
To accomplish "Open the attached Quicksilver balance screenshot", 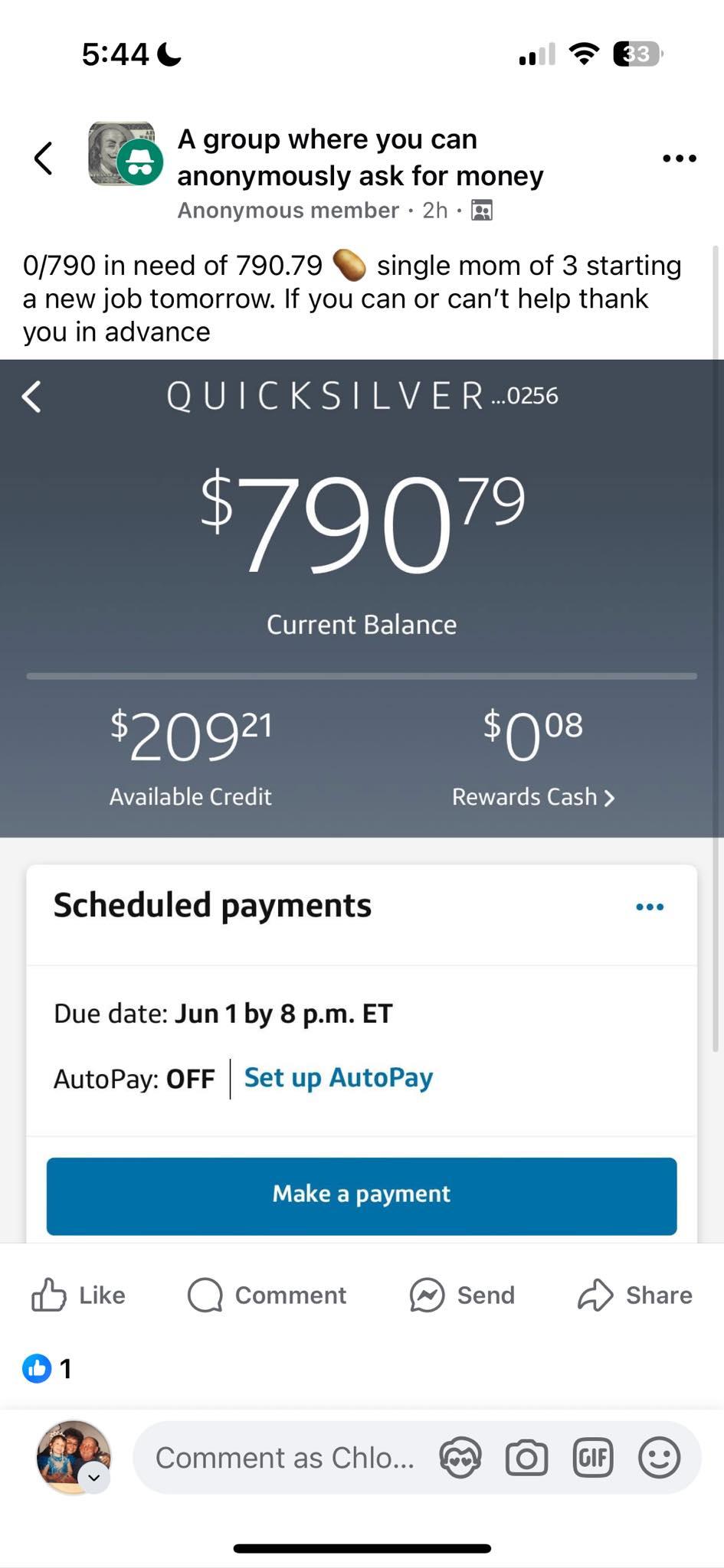I will click(362, 800).
